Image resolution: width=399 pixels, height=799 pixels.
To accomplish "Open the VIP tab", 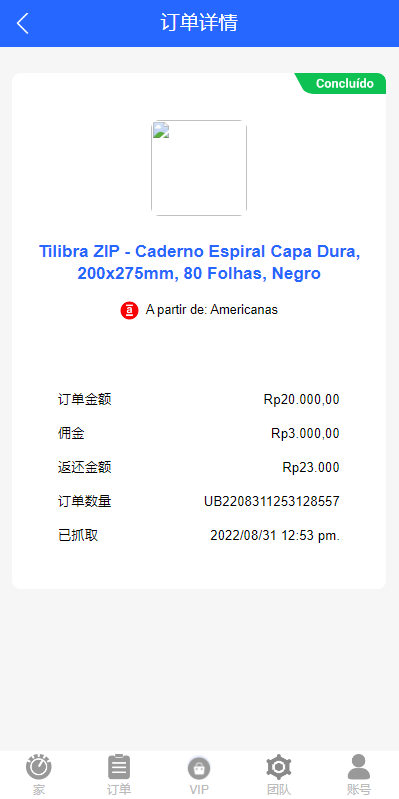I will [199, 775].
